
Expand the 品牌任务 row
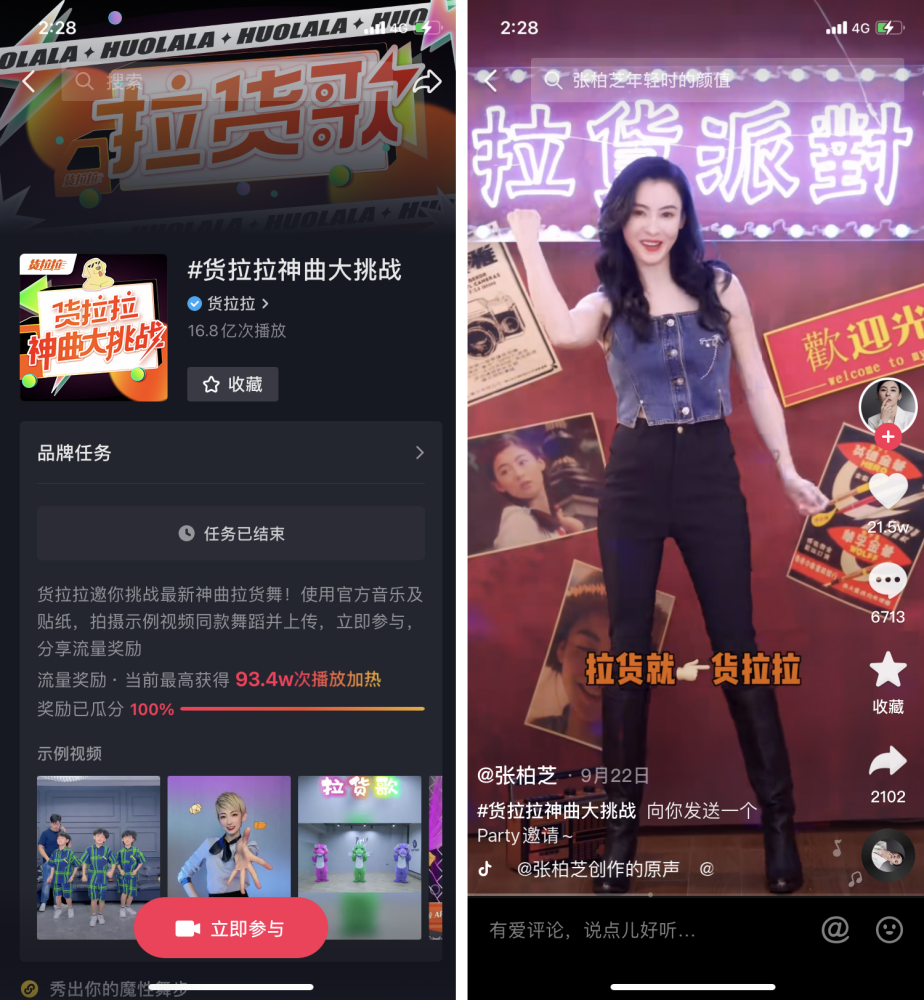pyautogui.click(x=231, y=453)
